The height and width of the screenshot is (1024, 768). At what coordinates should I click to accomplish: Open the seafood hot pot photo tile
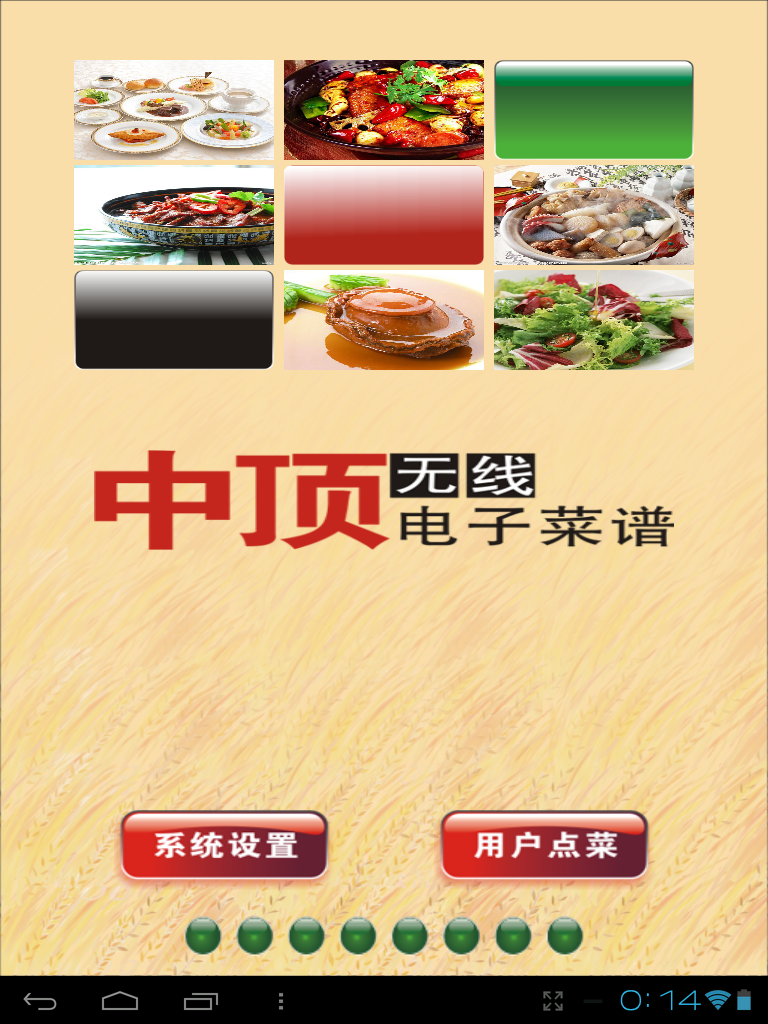594,215
